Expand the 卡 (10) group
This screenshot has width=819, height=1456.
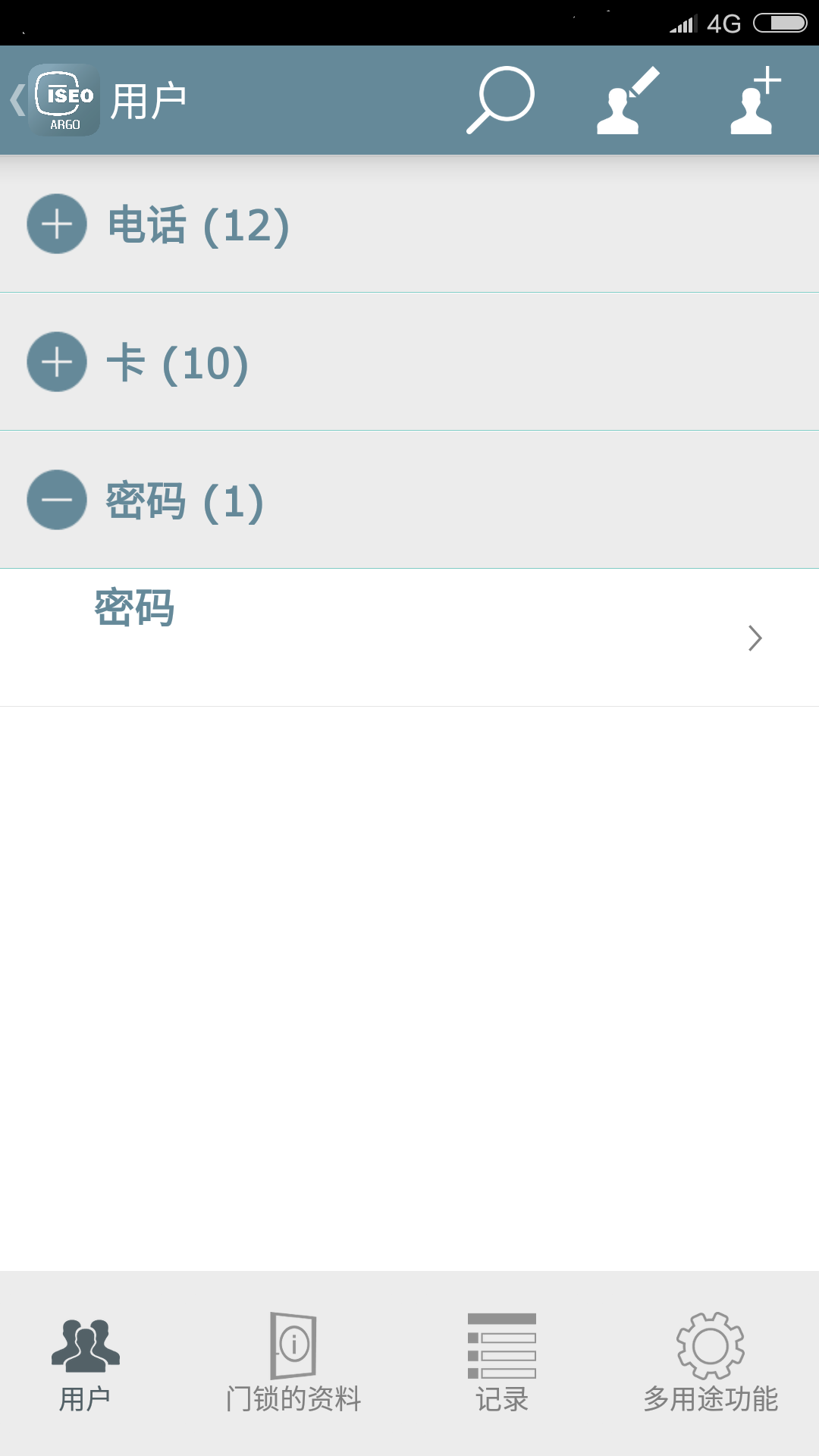[57, 362]
